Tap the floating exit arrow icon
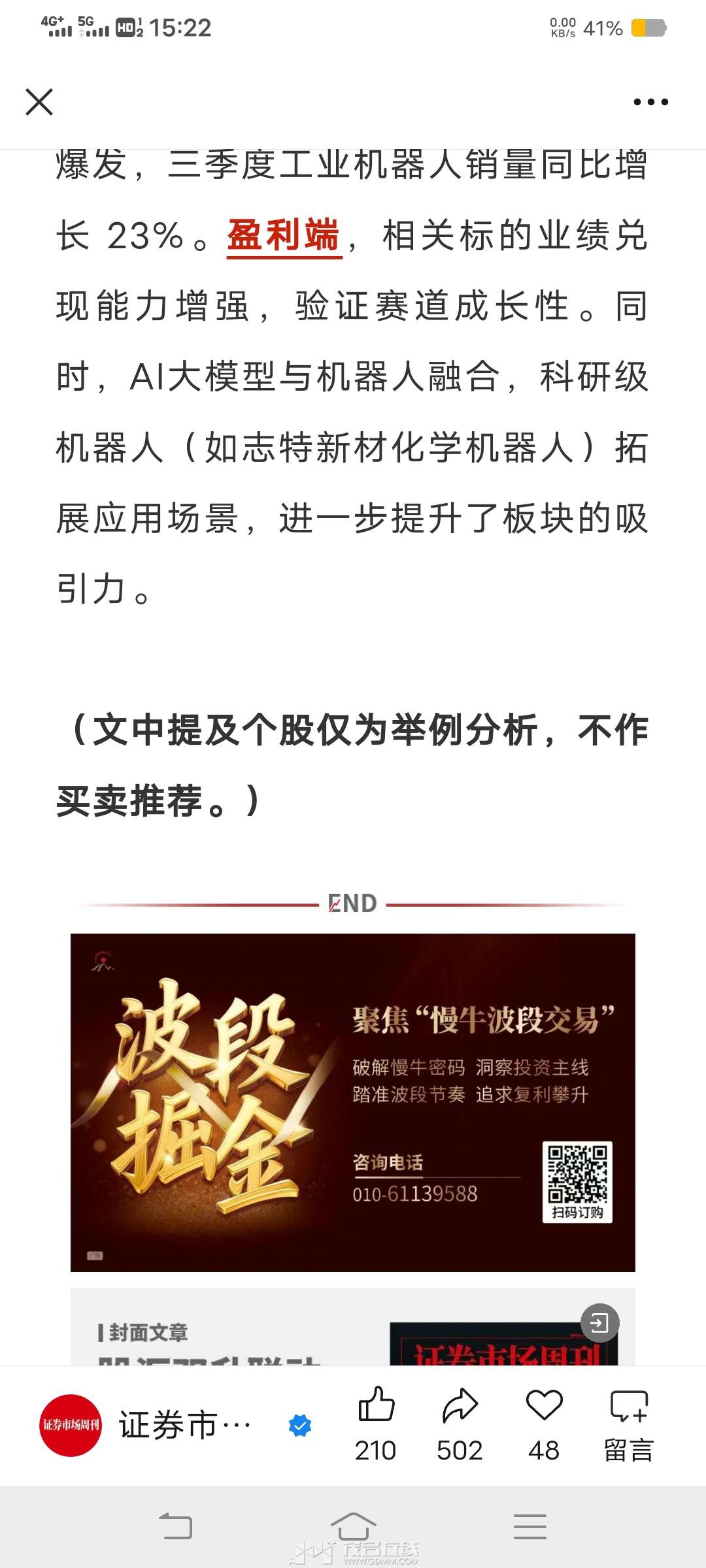The image size is (706, 1568). click(599, 1324)
